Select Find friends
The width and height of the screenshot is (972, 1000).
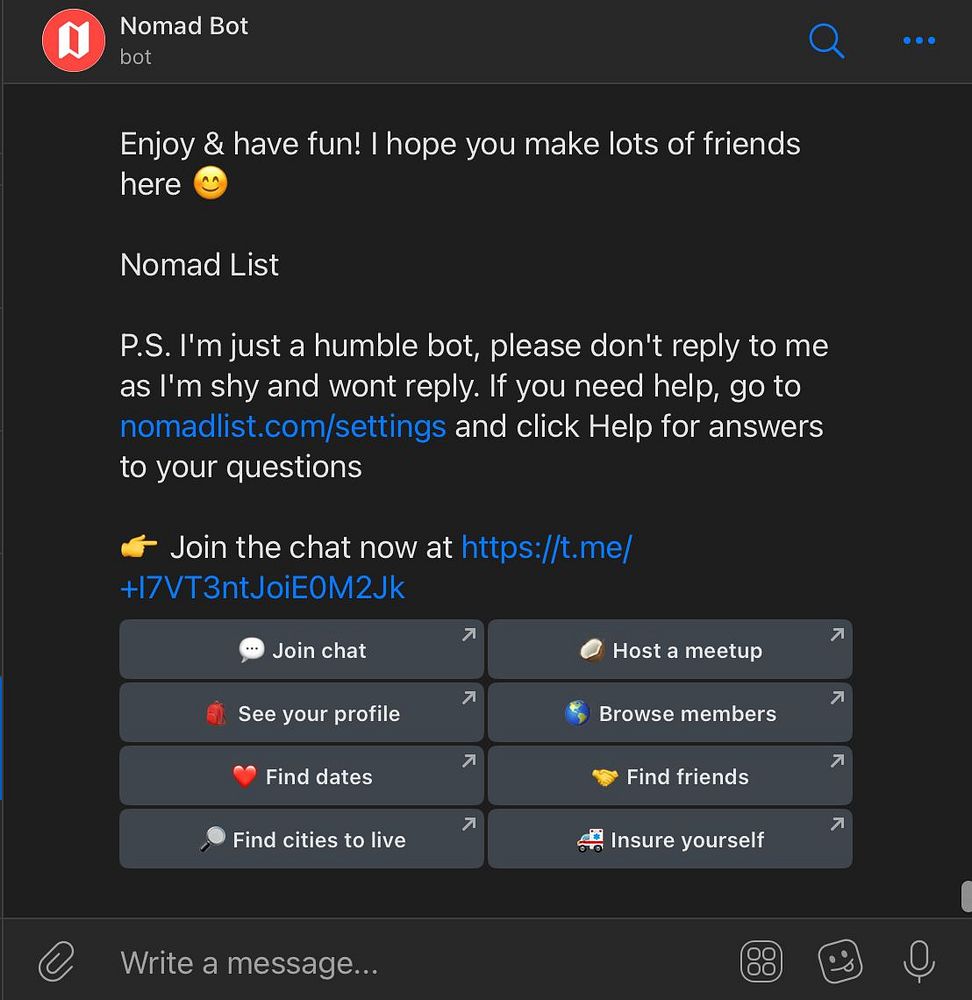(x=670, y=776)
